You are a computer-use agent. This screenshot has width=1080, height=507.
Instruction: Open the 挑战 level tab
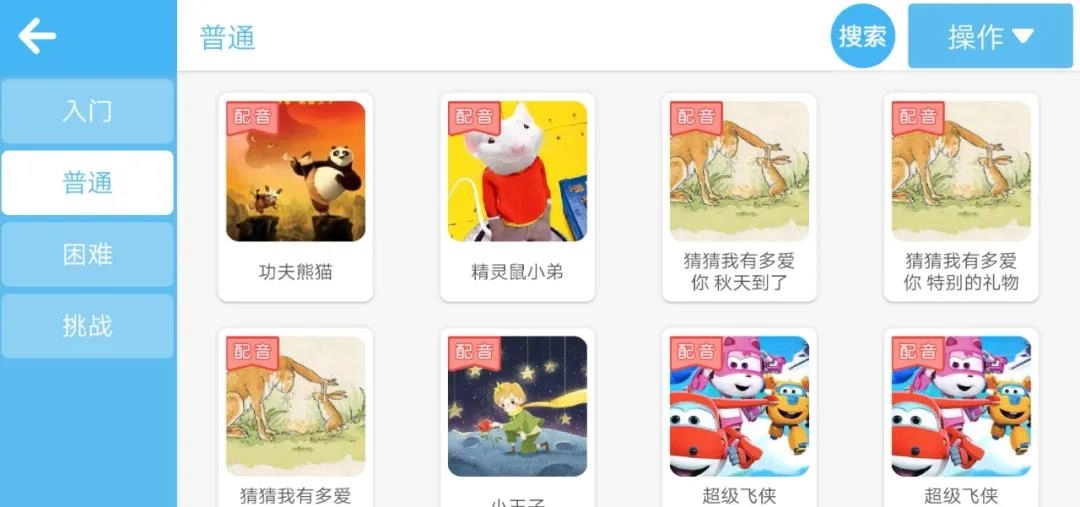(87, 326)
